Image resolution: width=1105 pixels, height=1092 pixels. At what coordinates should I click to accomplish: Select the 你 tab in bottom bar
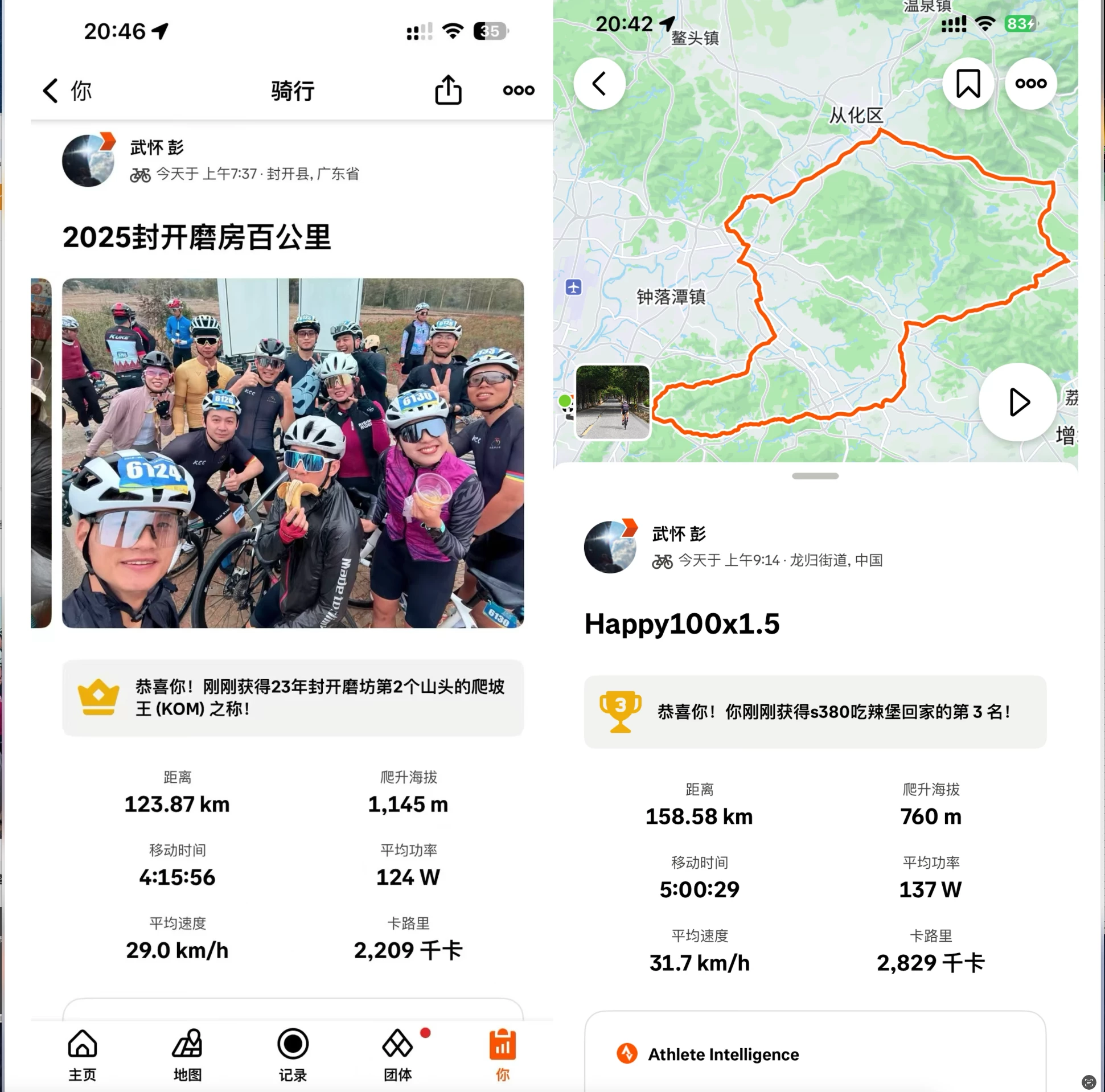502,1054
